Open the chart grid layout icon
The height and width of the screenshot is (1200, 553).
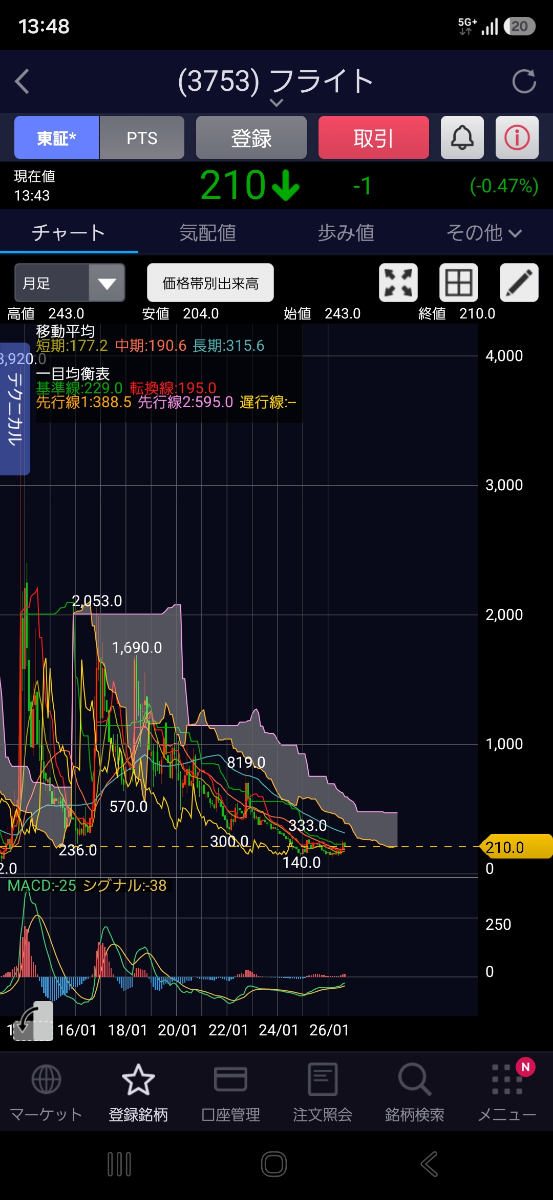coord(459,283)
